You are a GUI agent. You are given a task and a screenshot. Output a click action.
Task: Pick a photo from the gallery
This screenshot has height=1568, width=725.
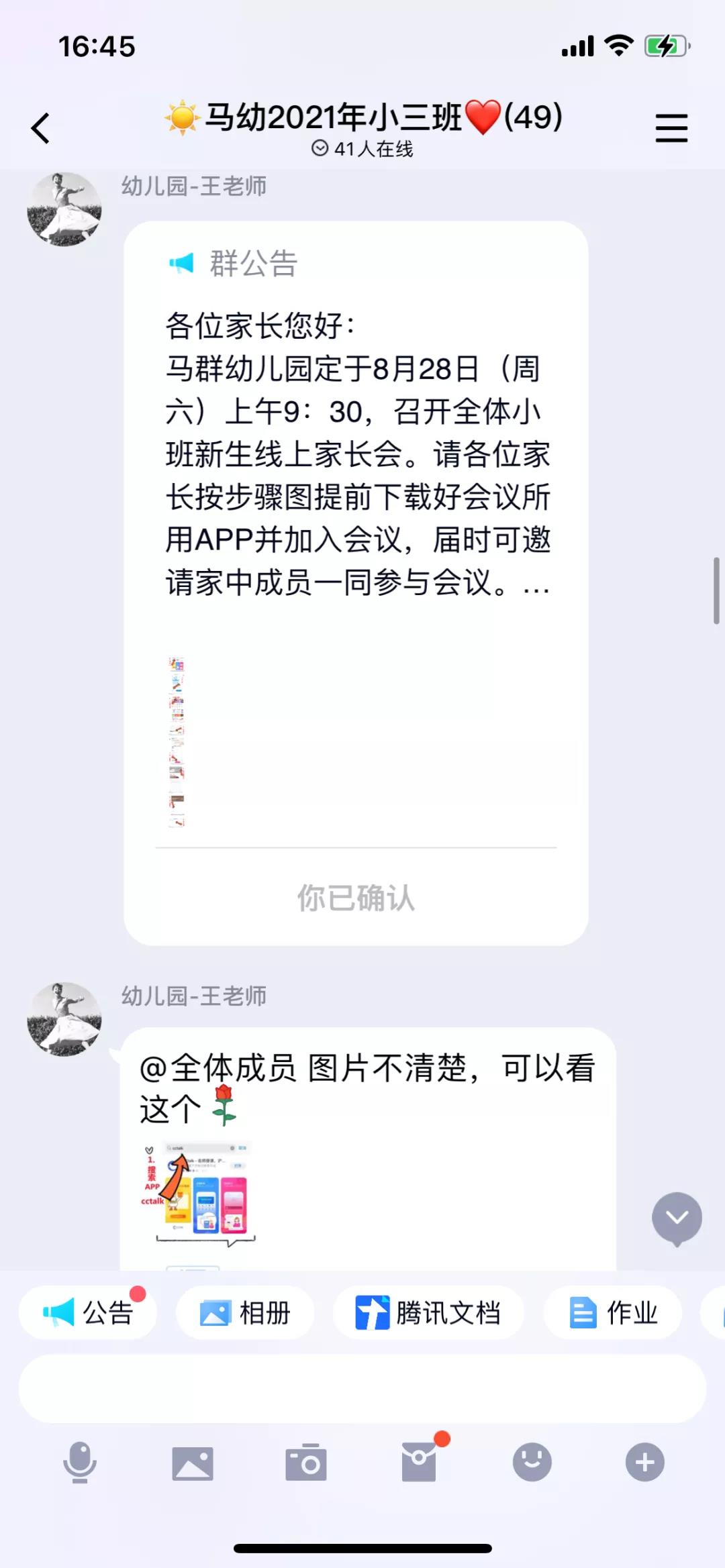[193, 1462]
